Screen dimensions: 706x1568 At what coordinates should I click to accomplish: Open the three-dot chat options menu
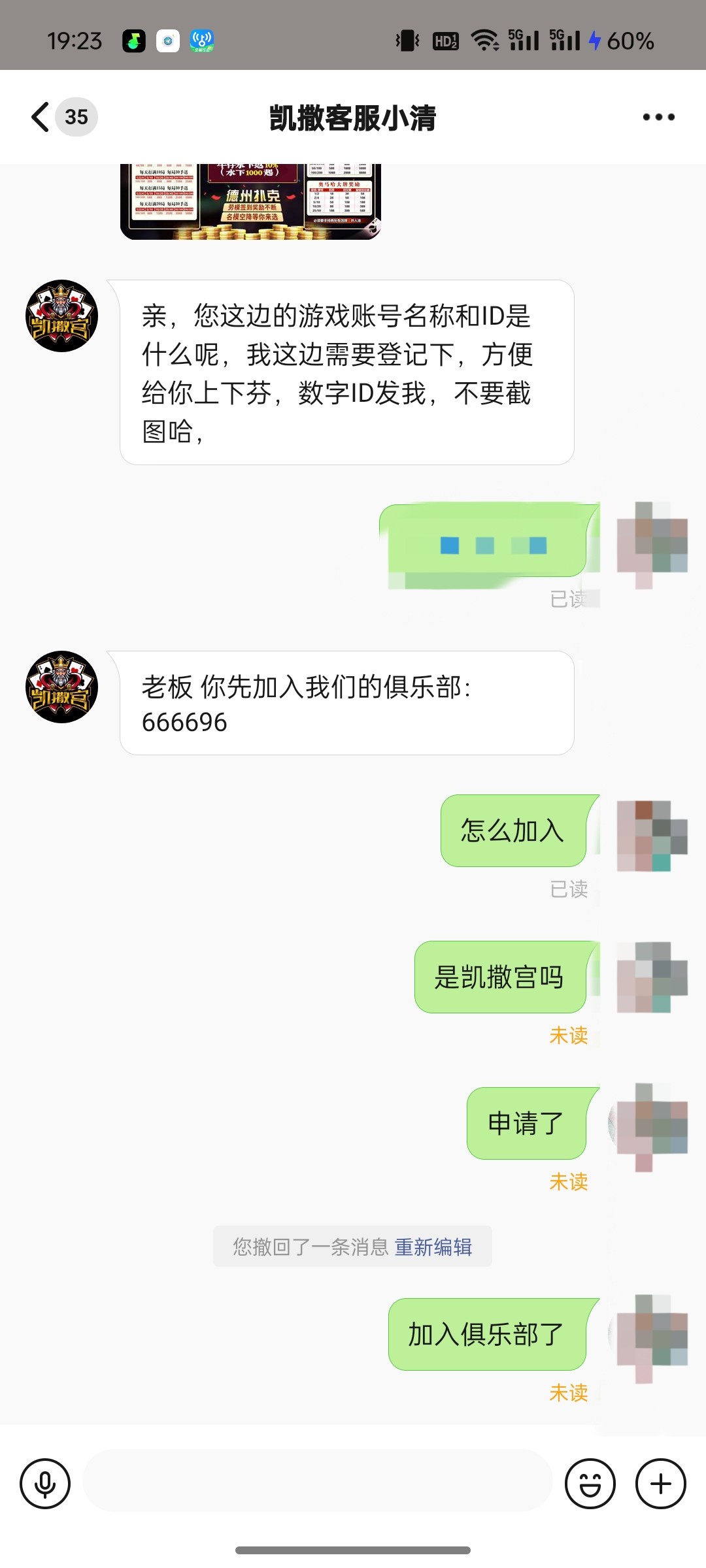[658, 118]
